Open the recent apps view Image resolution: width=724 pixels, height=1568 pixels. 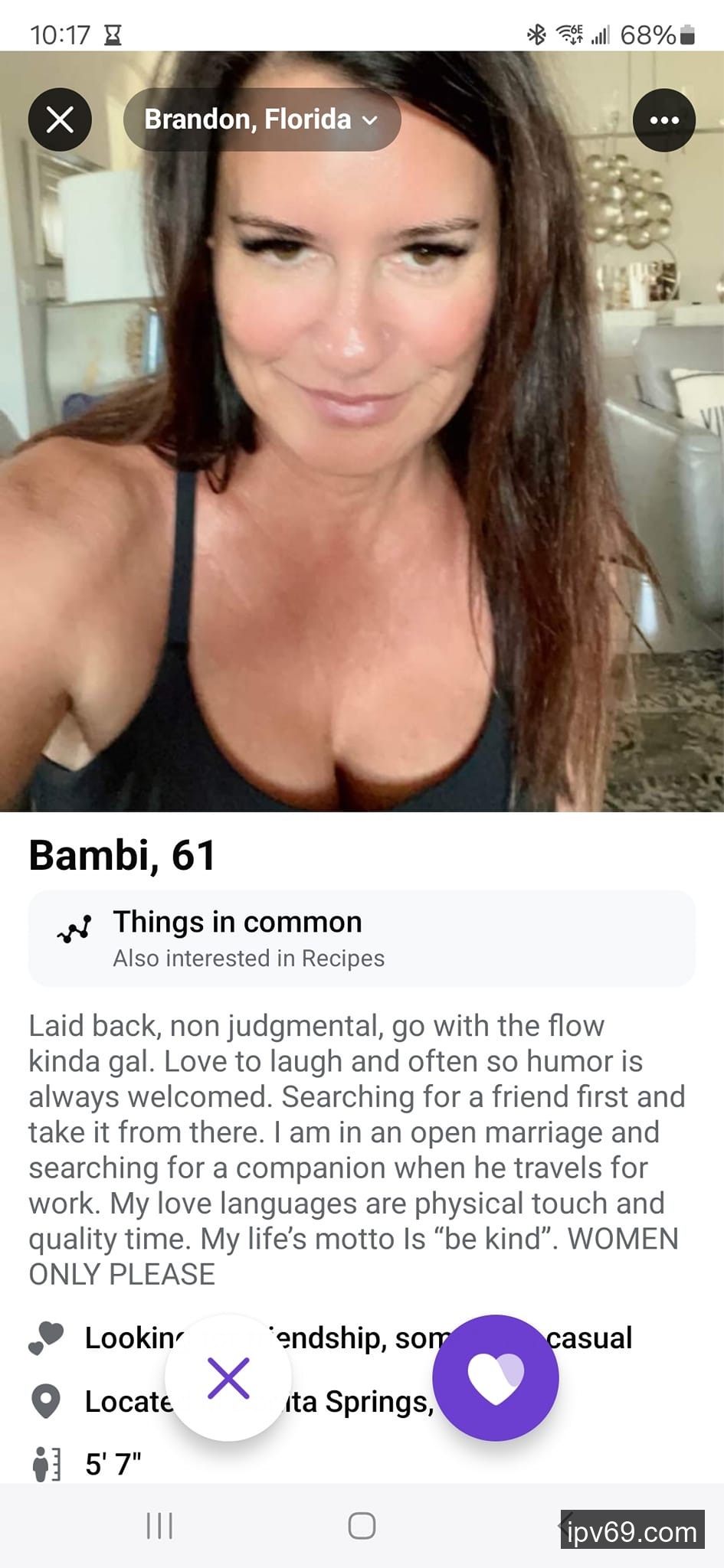coord(159,1526)
